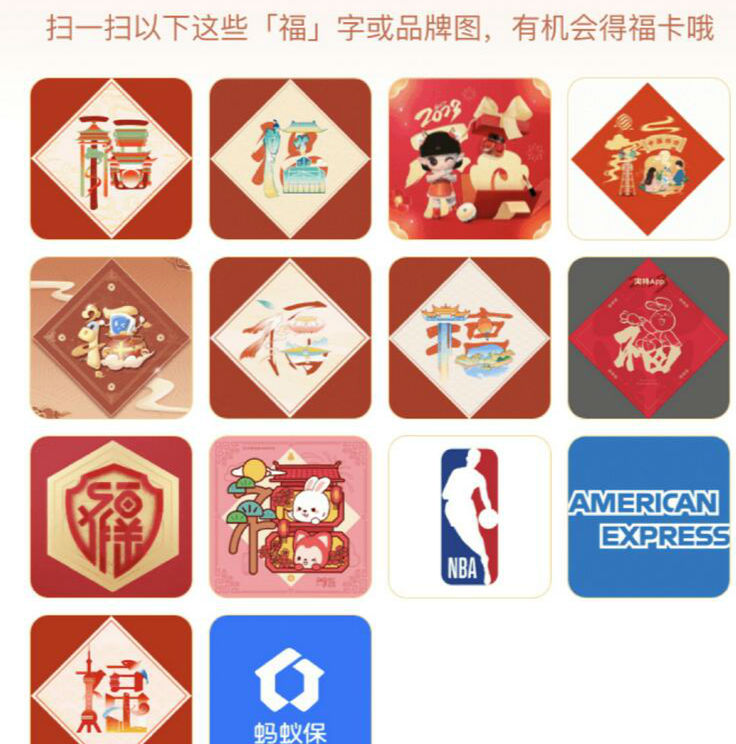Image resolution: width=736 pixels, height=744 pixels.
Task: Select the pink rabbit and fox Fu tile
Action: point(290,516)
